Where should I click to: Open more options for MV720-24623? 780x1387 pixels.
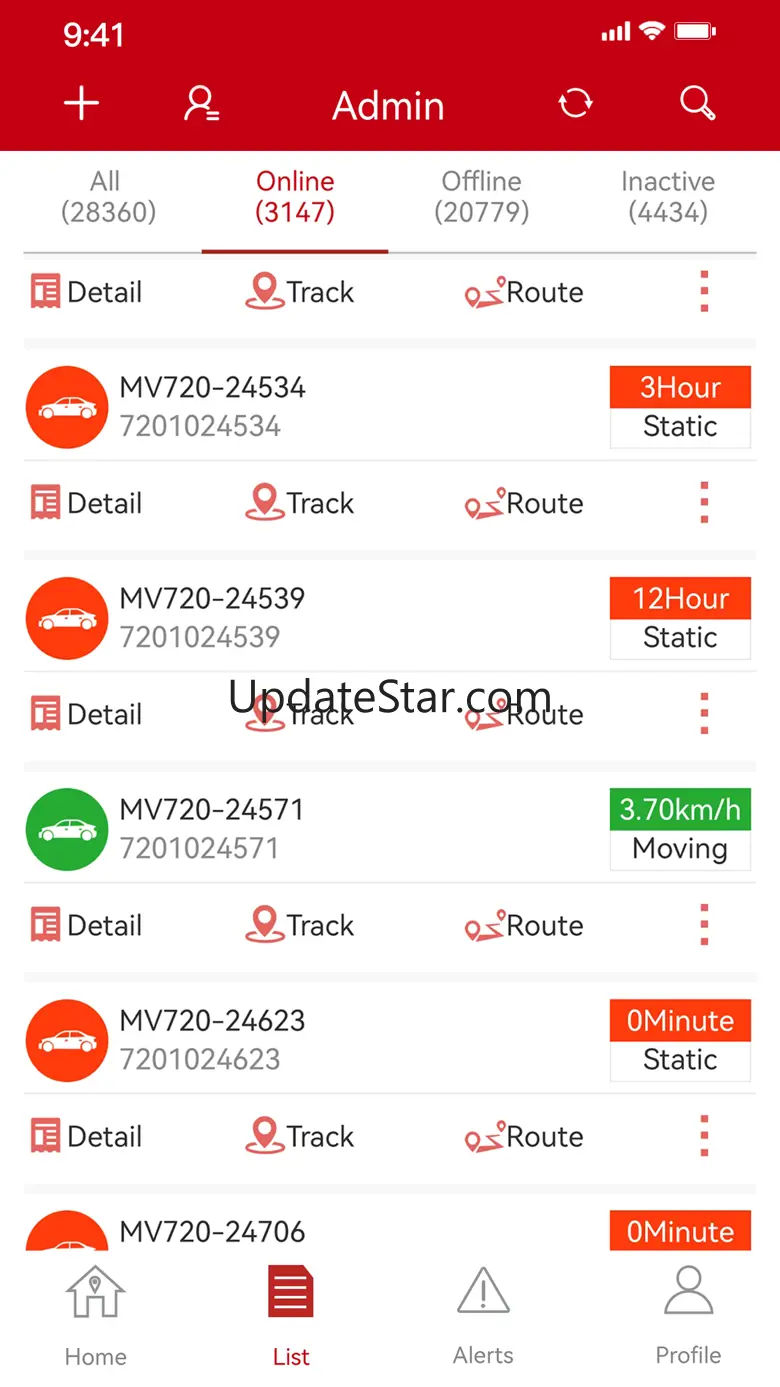[704, 1137]
